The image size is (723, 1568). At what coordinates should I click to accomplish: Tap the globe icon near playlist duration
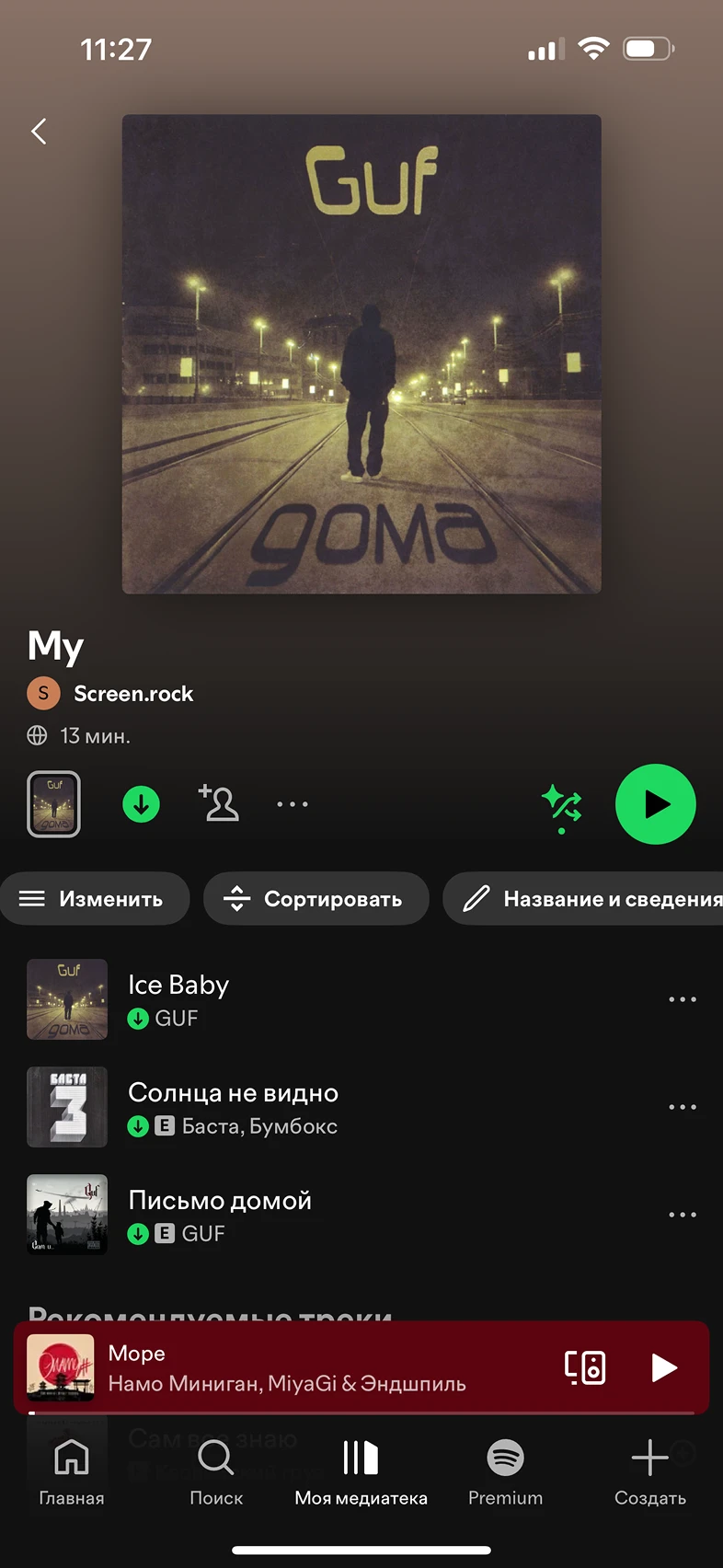36,736
